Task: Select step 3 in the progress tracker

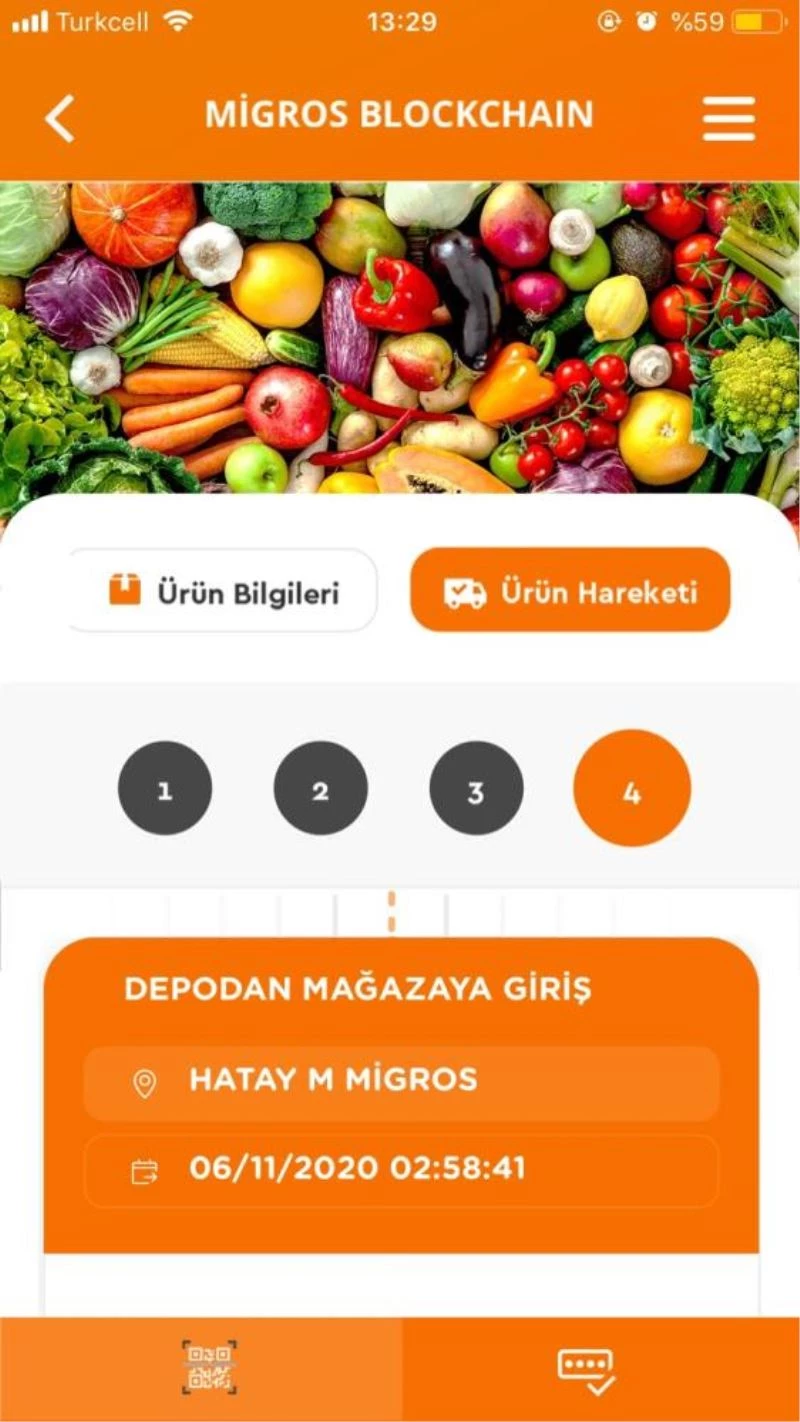Action: point(476,788)
